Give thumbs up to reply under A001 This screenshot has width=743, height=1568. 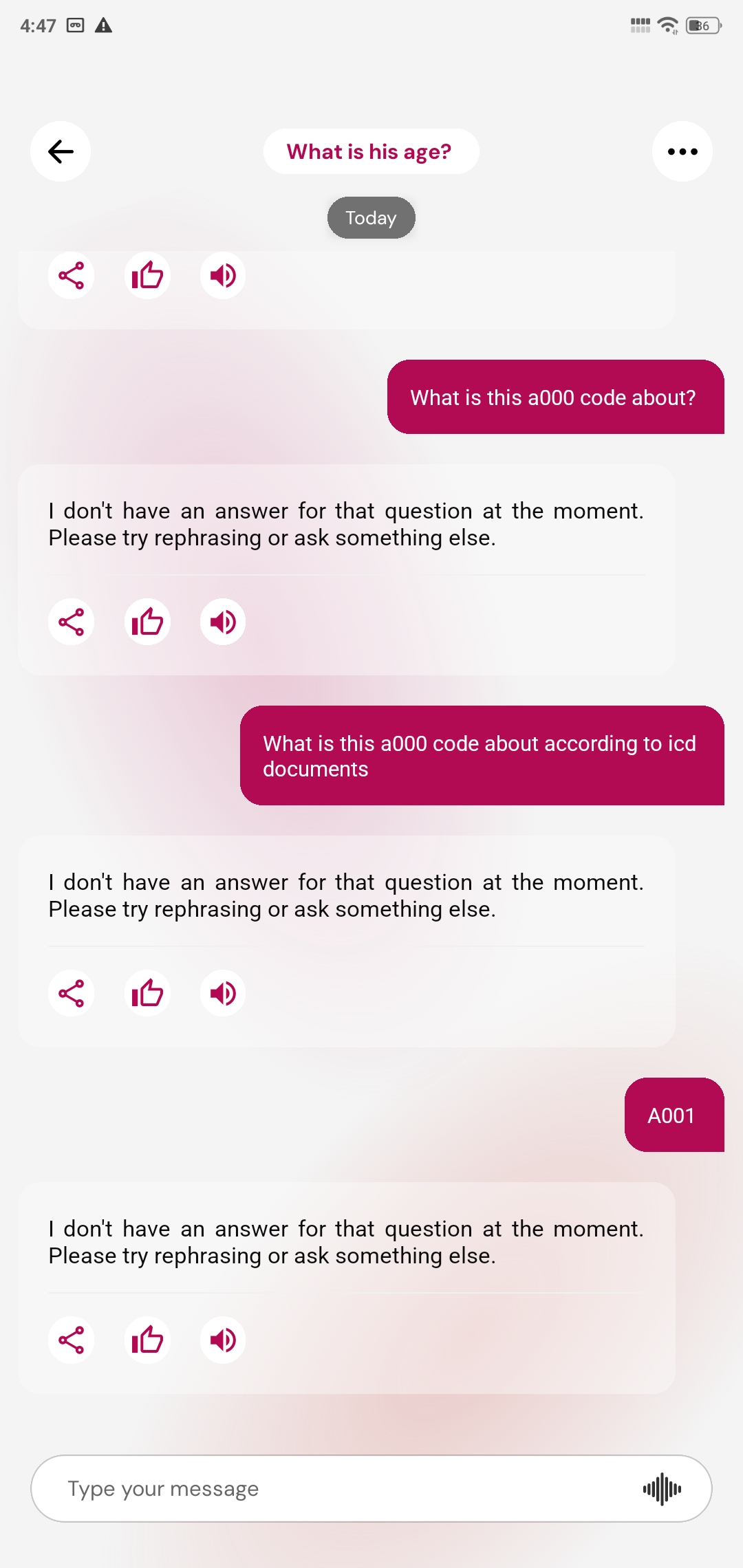[147, 1340]
